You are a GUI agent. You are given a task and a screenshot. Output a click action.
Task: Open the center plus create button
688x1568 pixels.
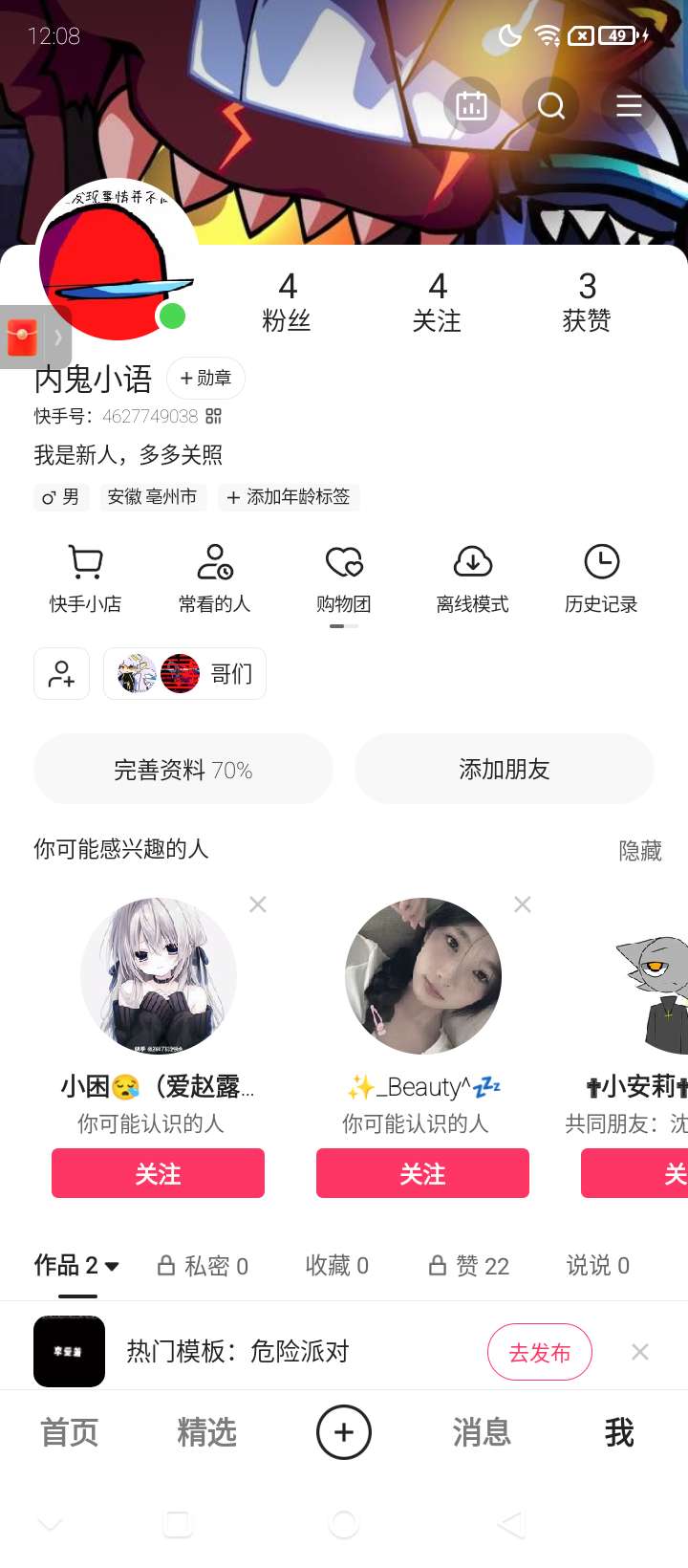344,1432
